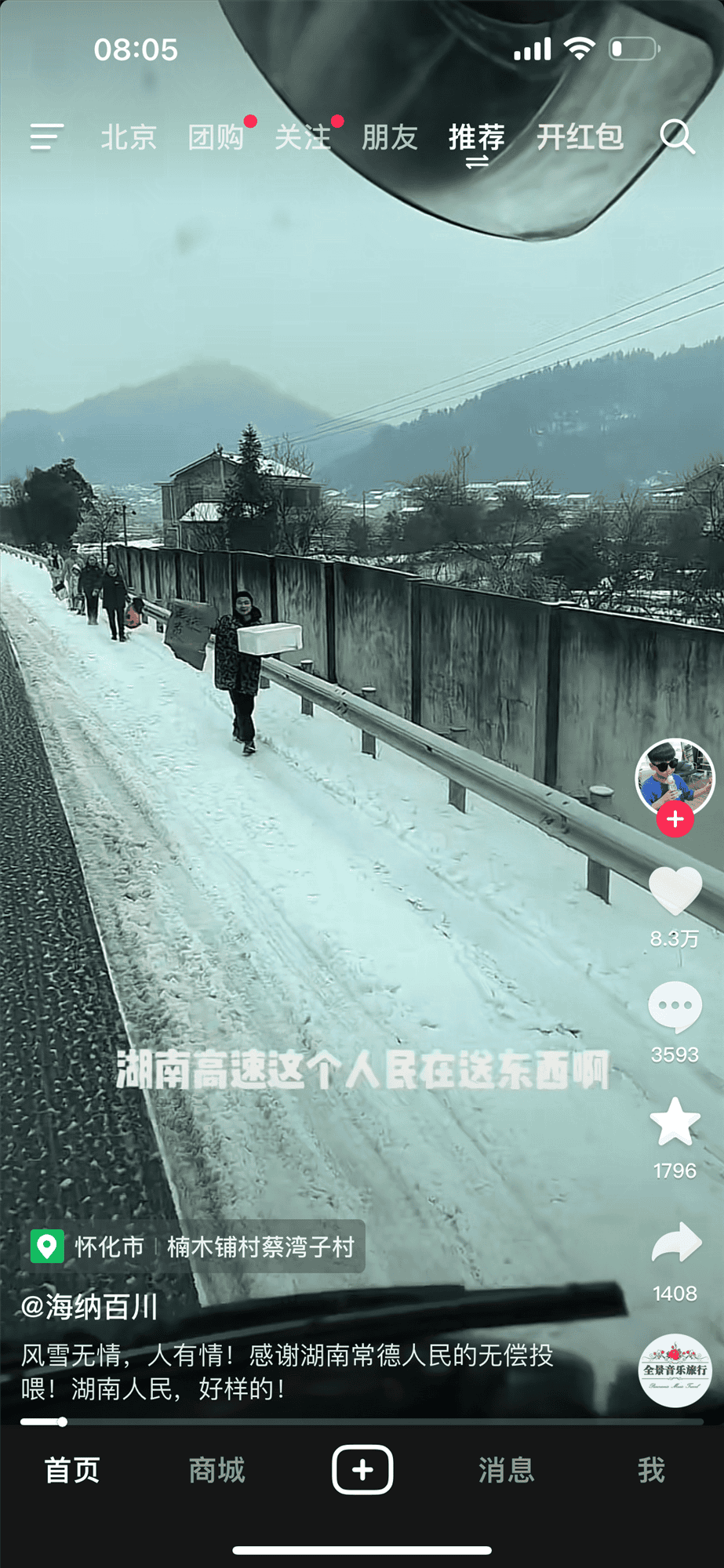The width and height of the screenshot is (724, 1568).
Task: Open the hamburger menu
Action: click(x=46, y=136)
